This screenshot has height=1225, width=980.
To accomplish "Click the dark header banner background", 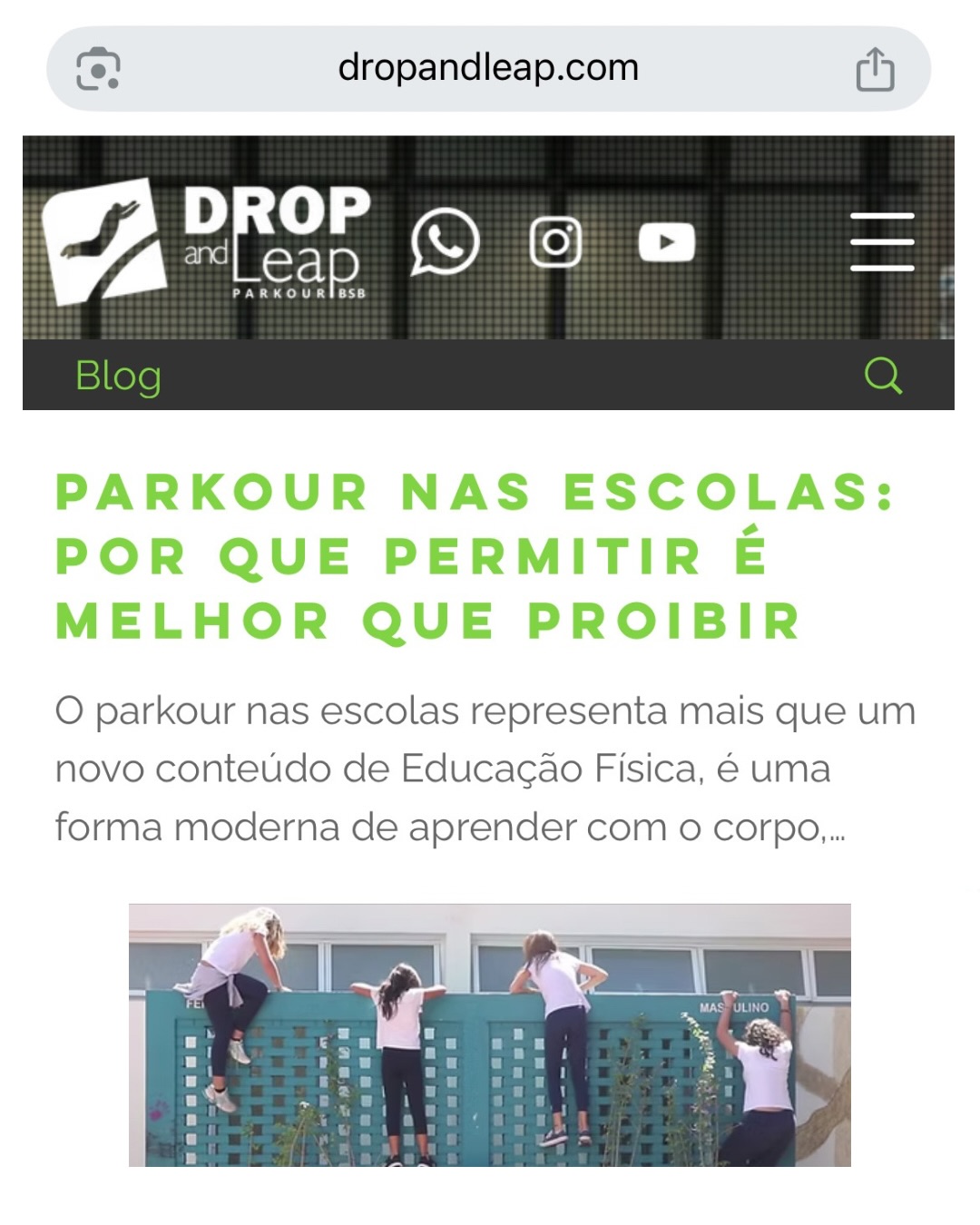I will tap(771, 299).
